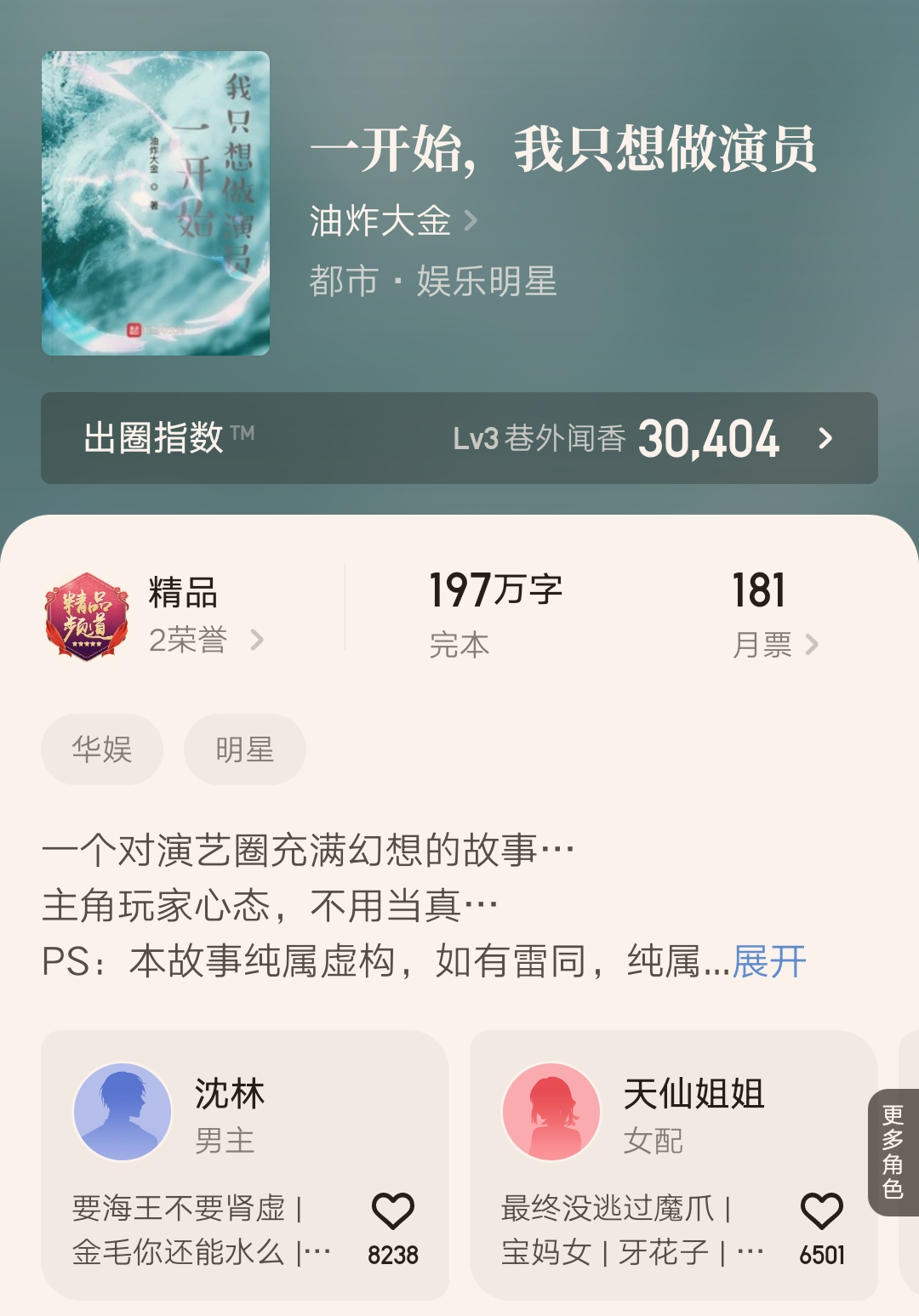Click the 天仙姐姐 character avatar icon
The height and width of the screenshot is (1316, 919).
tap(551, 1111)
